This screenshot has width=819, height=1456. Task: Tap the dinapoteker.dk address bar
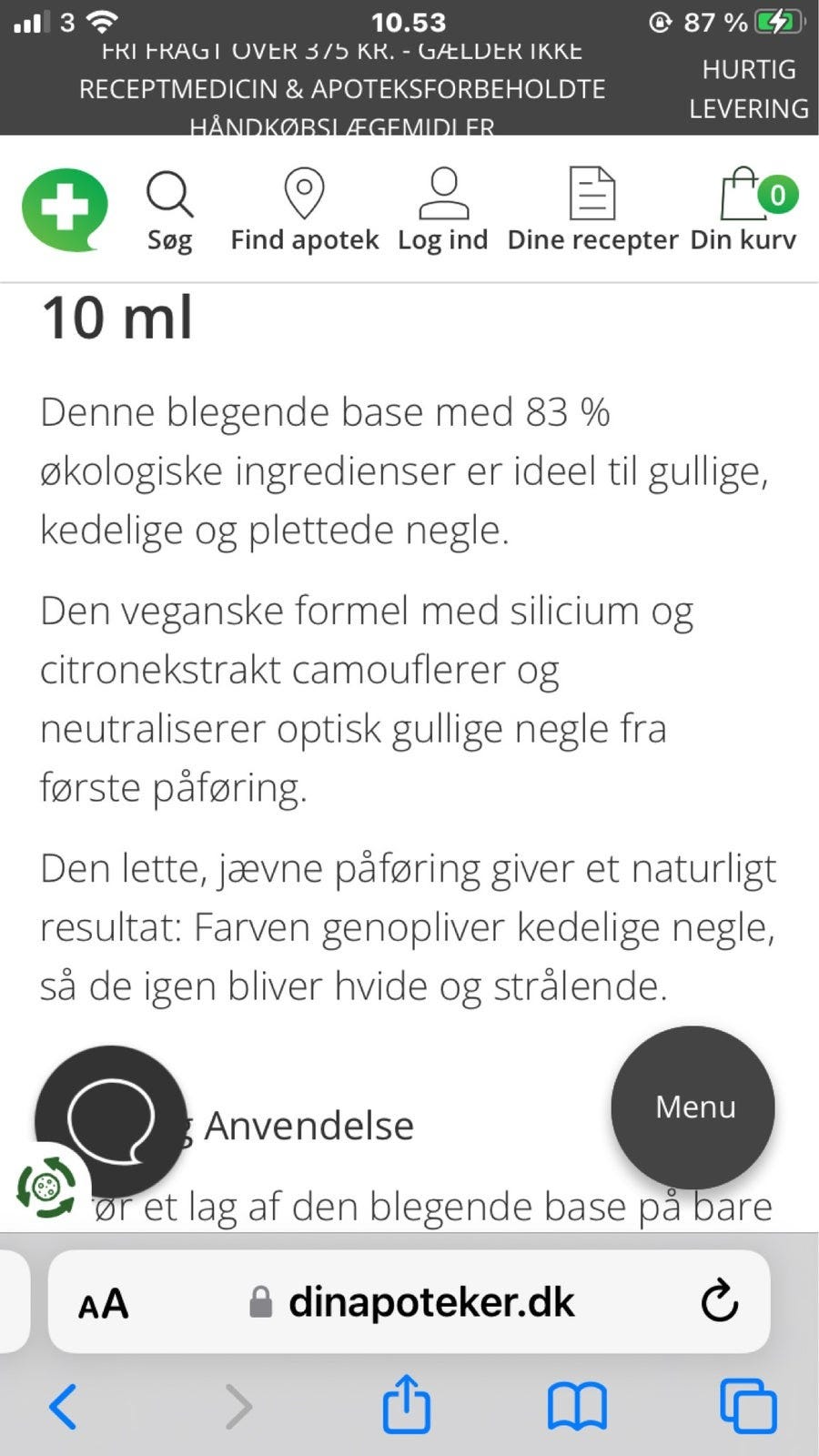[428, 1301]
